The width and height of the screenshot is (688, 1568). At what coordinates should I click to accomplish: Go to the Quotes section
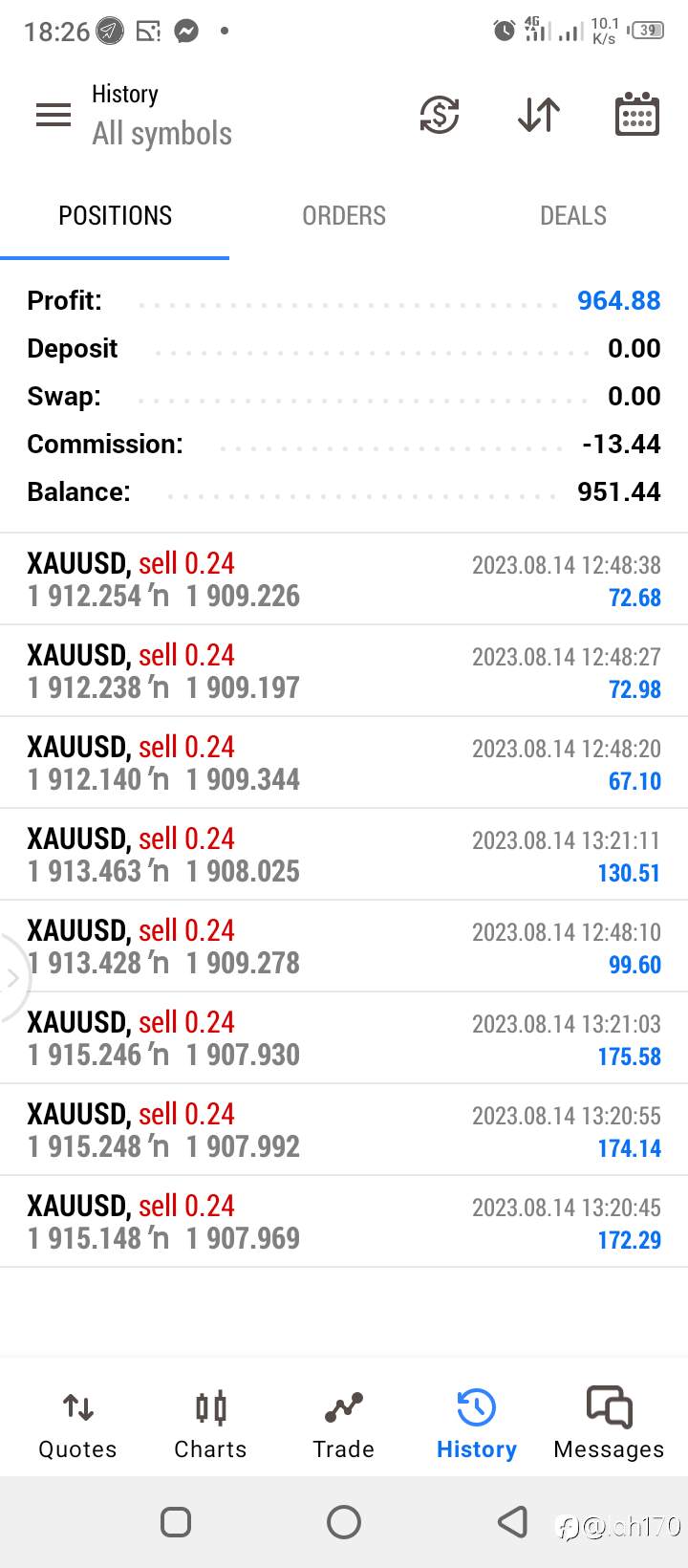(x=77, y=1425)
